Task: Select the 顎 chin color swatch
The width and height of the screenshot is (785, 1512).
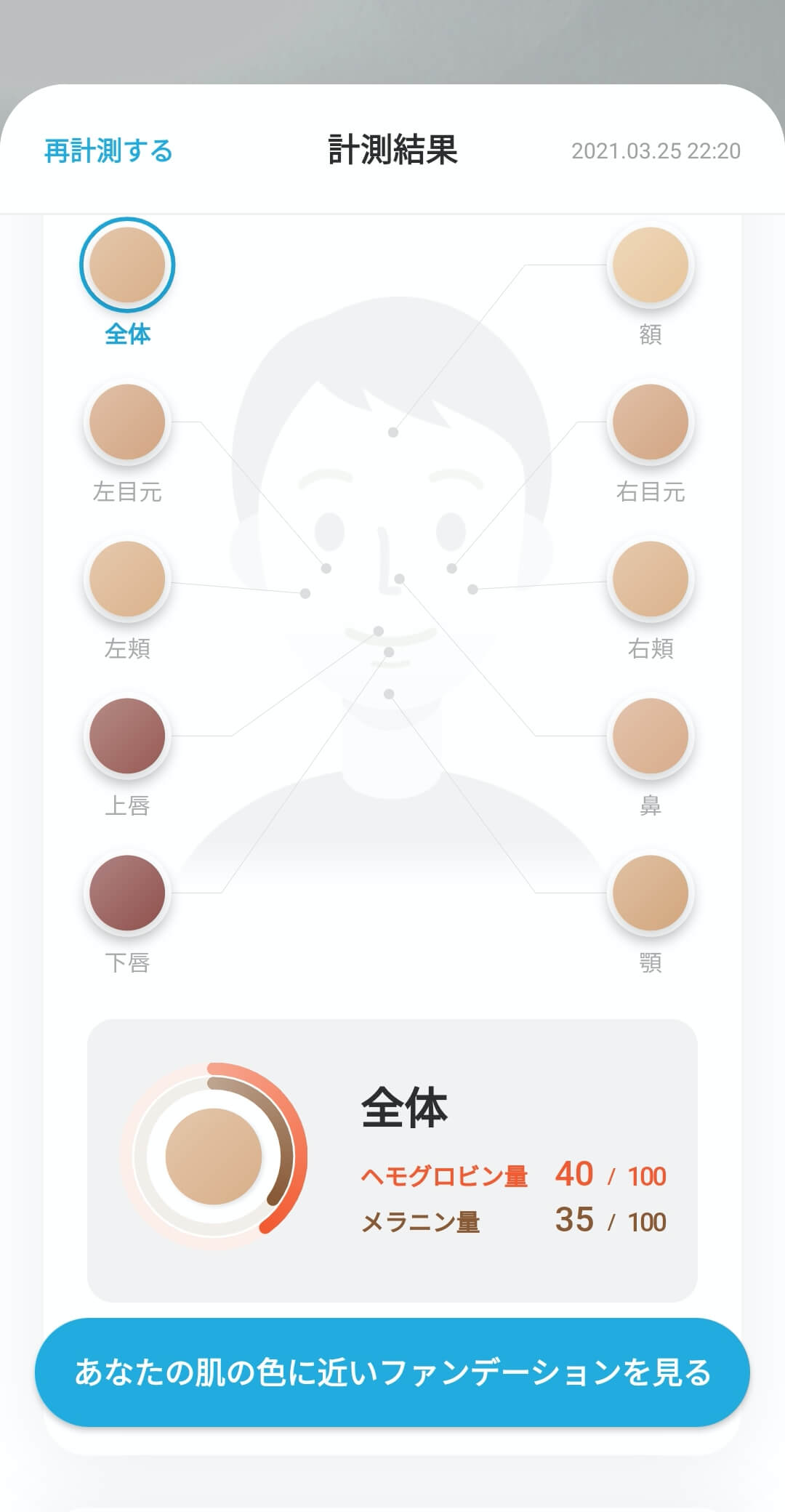Action: click(x=650, y=893)
